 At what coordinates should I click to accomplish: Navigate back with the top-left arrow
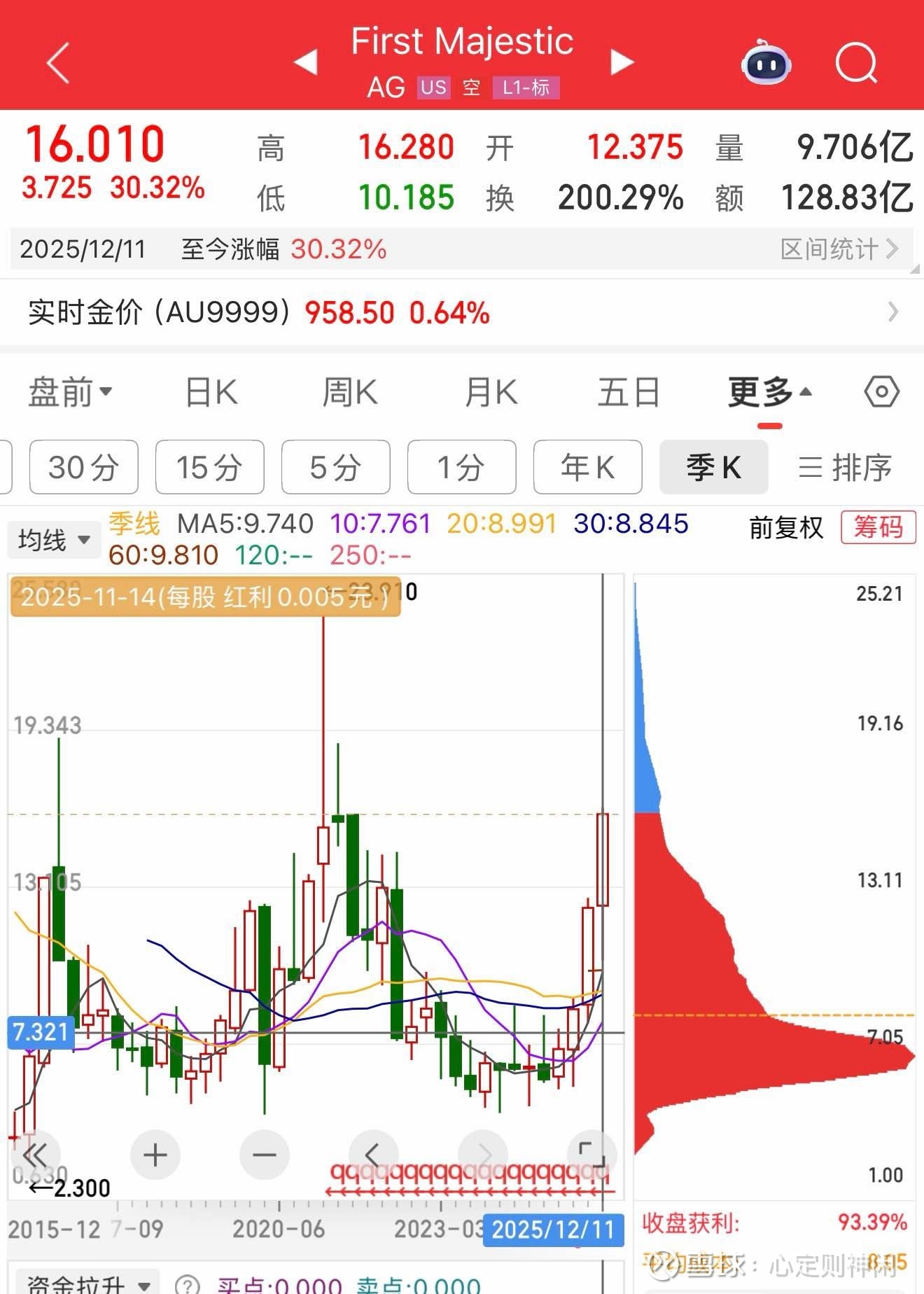click(58, 63)
